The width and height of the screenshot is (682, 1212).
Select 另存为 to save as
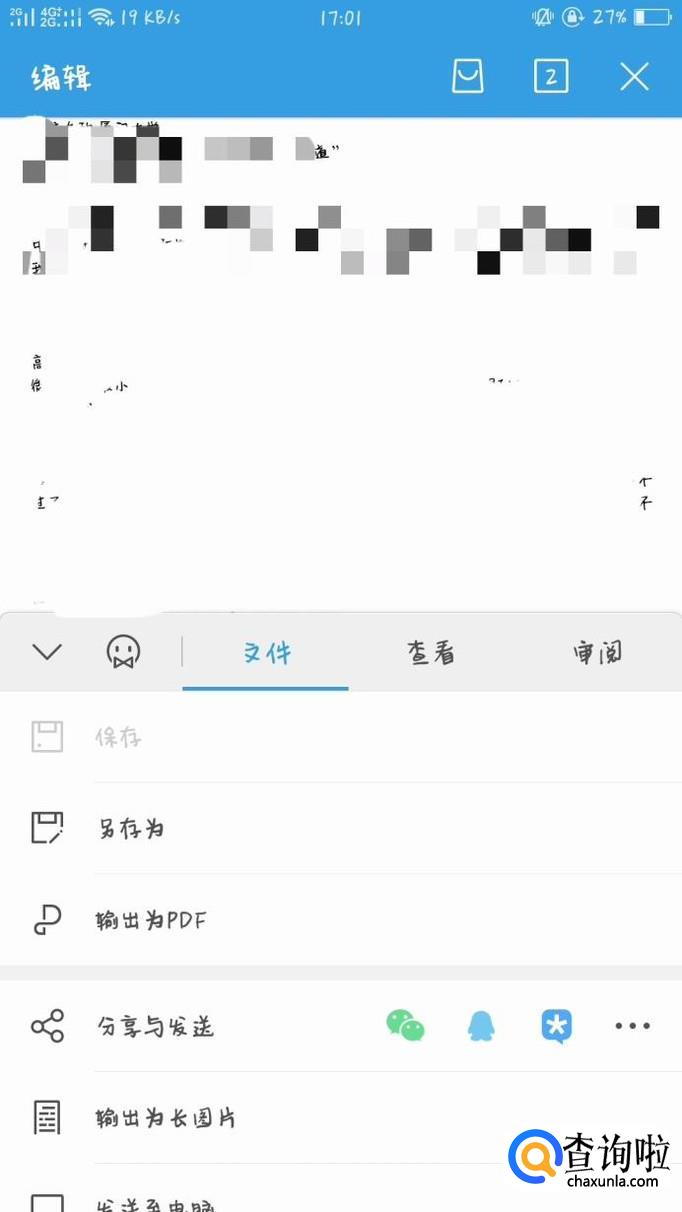tap(130, 829)
